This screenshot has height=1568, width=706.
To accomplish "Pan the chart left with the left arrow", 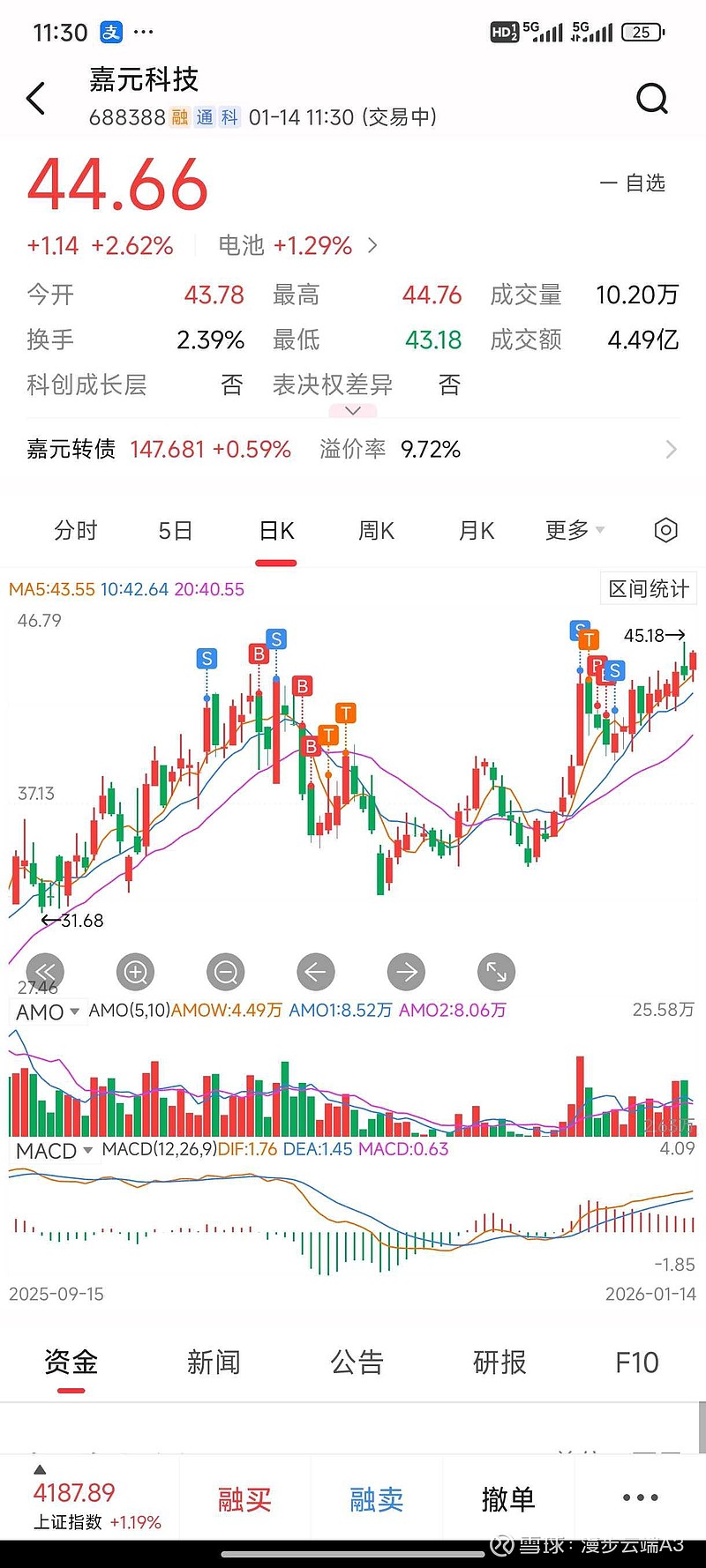I will (x=315, y=971).
